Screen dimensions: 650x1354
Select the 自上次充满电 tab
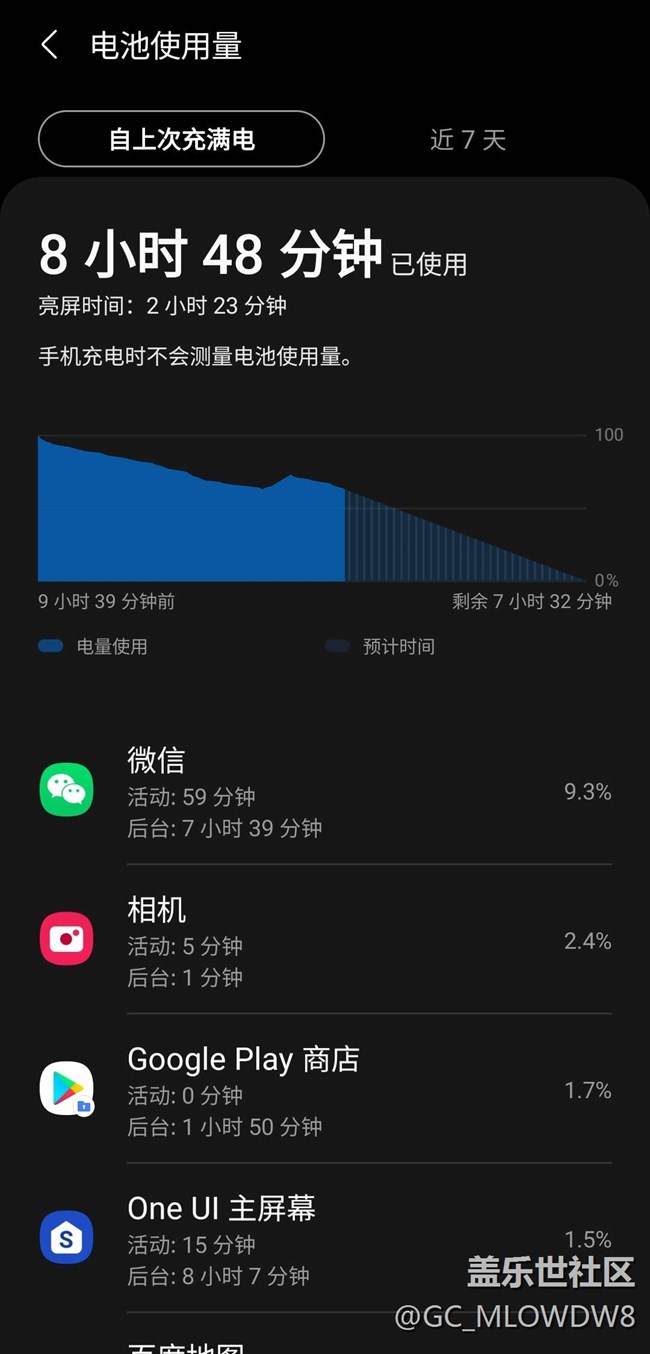[181, 139]
